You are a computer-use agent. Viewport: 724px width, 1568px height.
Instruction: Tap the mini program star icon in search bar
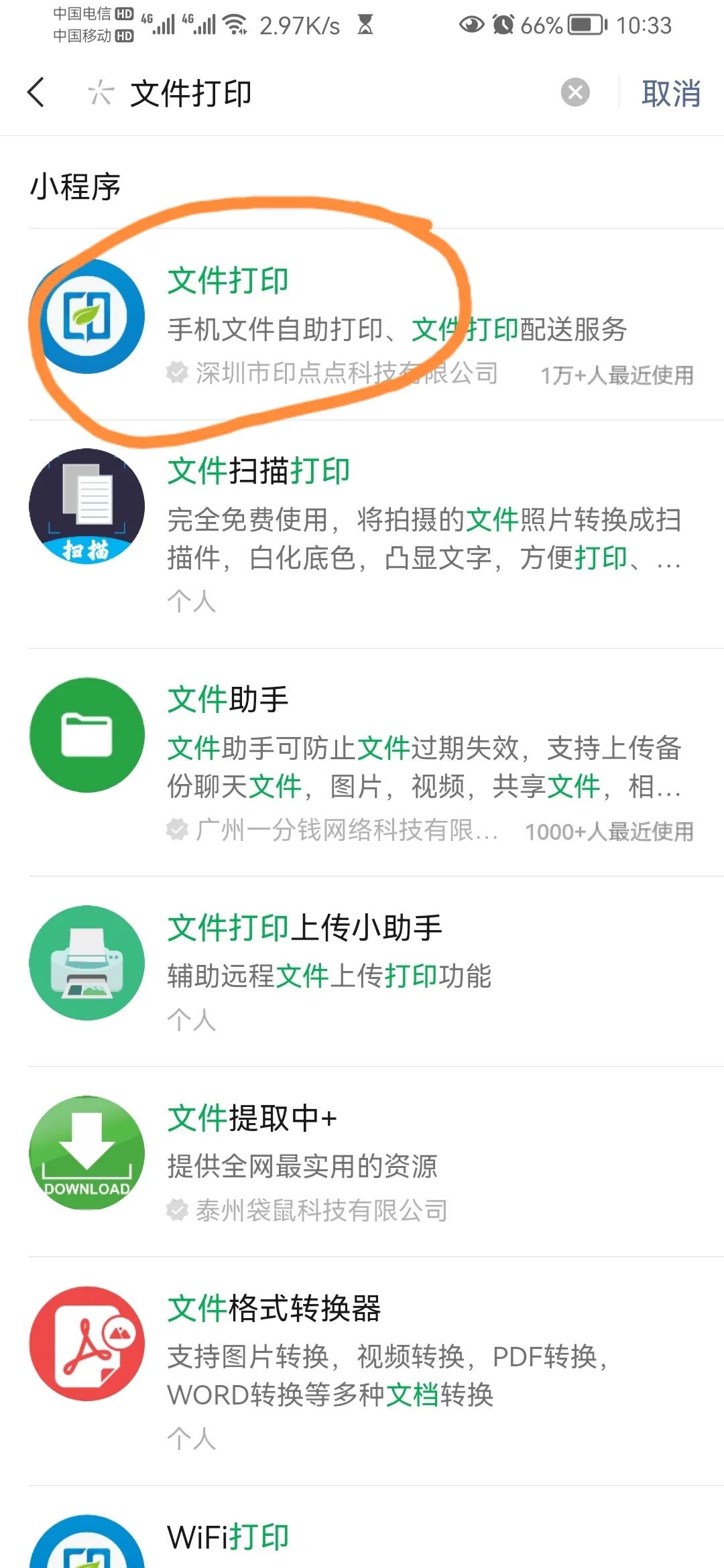coord(99,94)
